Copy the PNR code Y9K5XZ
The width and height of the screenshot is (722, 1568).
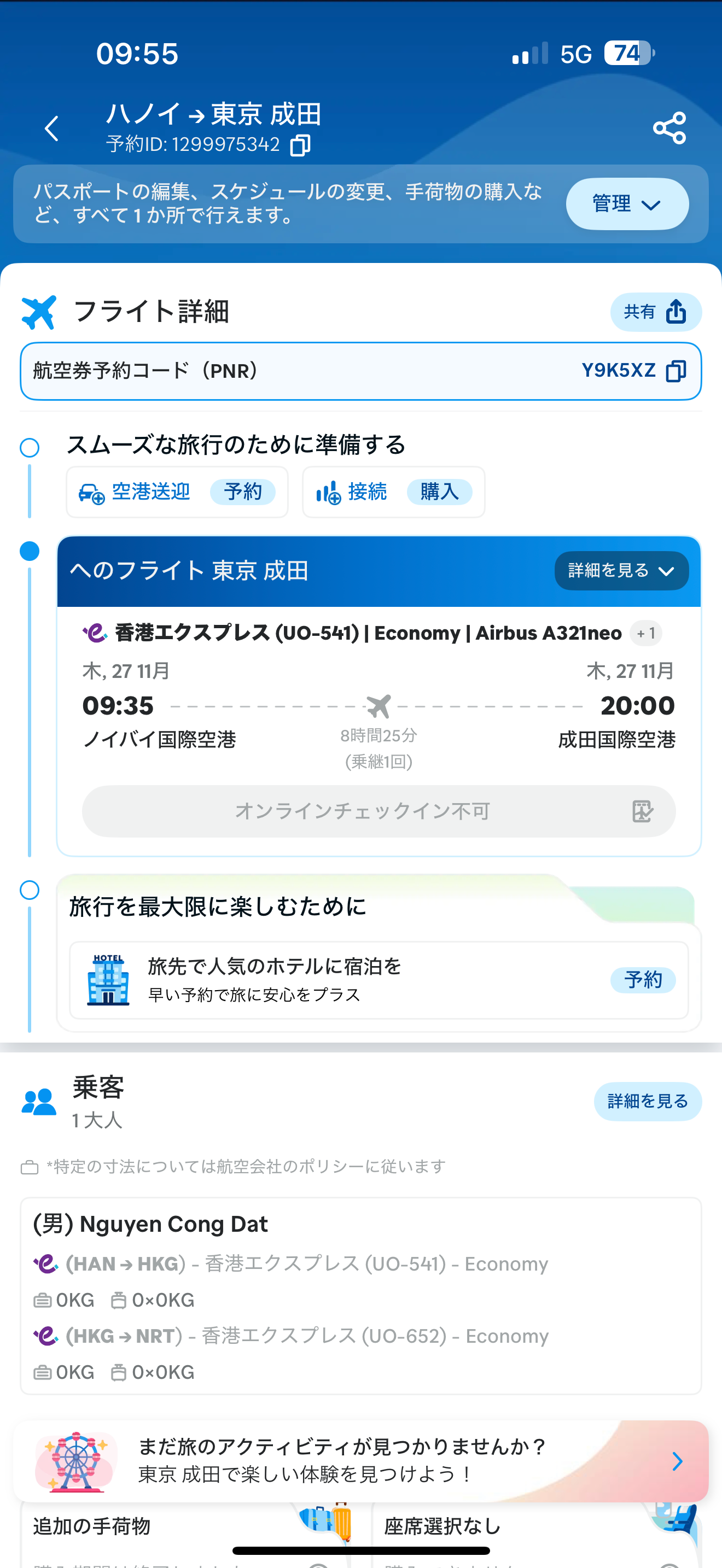pyautogui.click(x=676, y=371)
